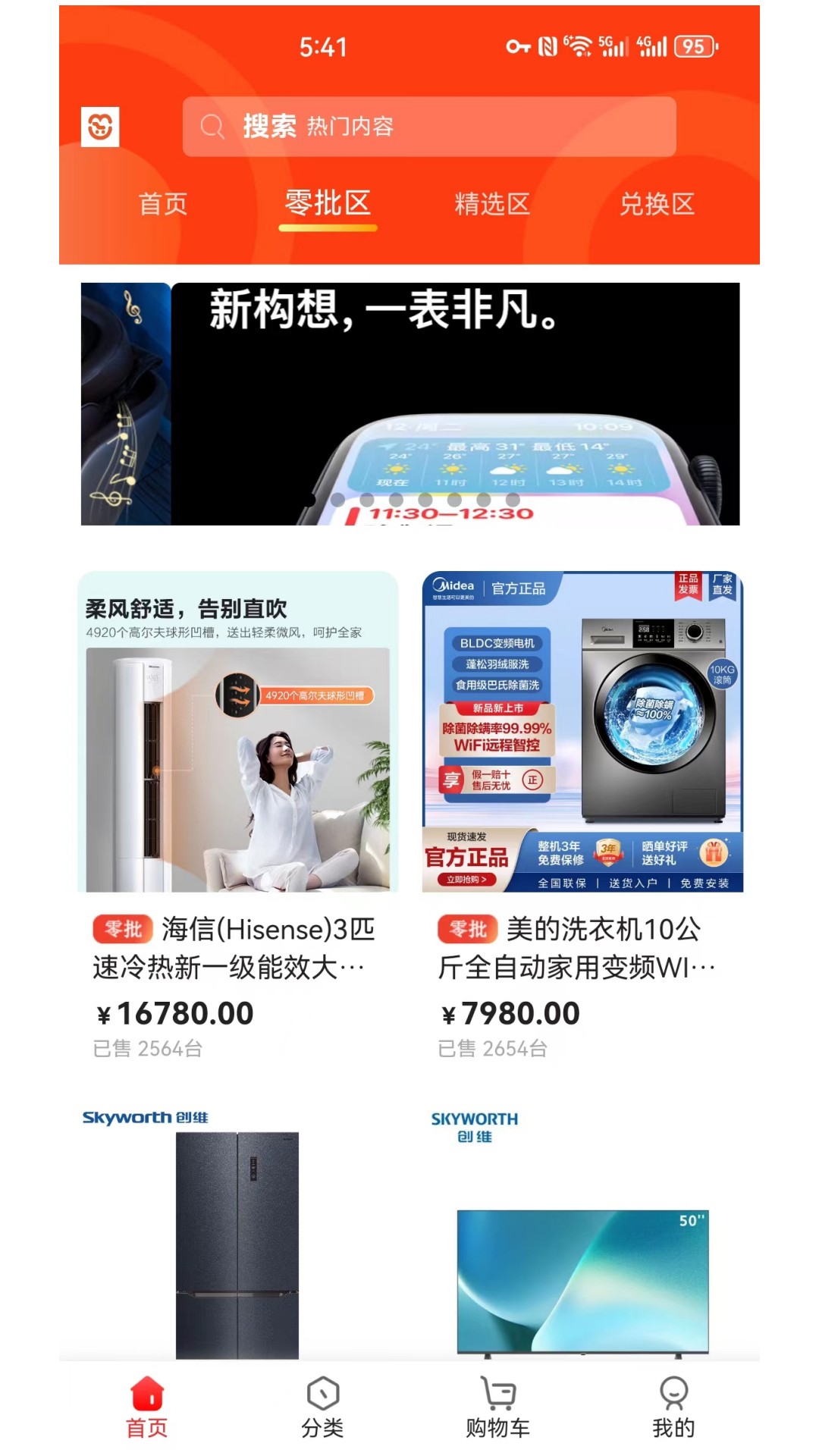Go to the 我的 profile tab
The image size is (819, 1456).
[x=673, y=1407]
